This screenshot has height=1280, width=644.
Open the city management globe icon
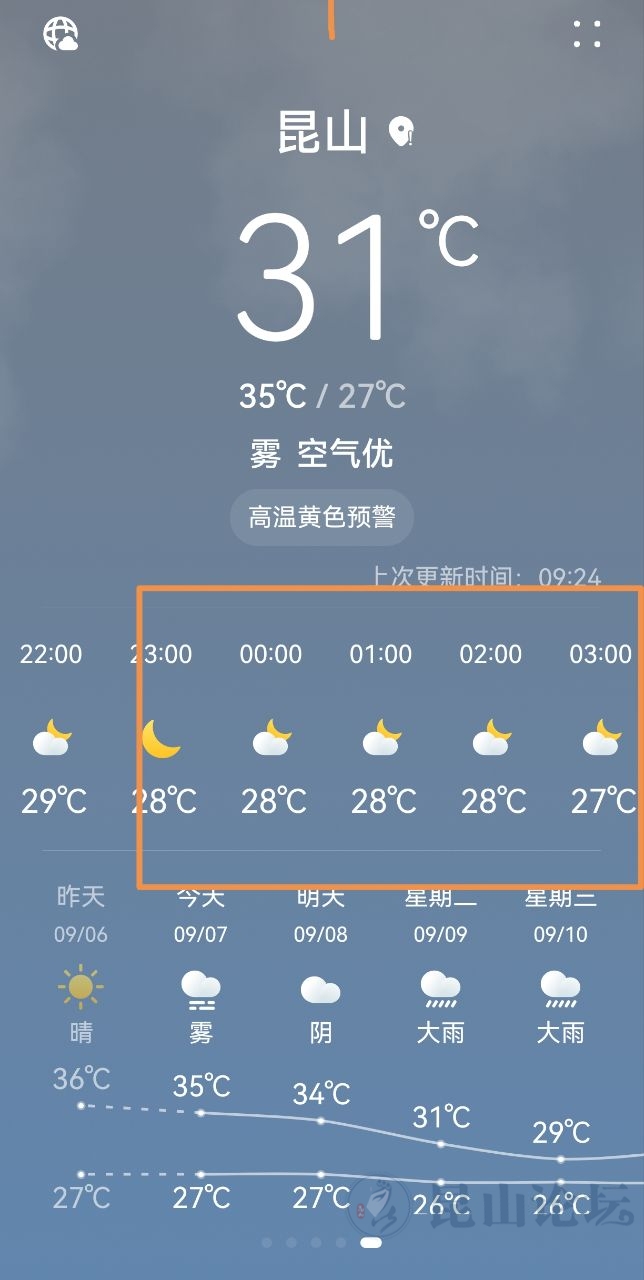pos(61,35)
